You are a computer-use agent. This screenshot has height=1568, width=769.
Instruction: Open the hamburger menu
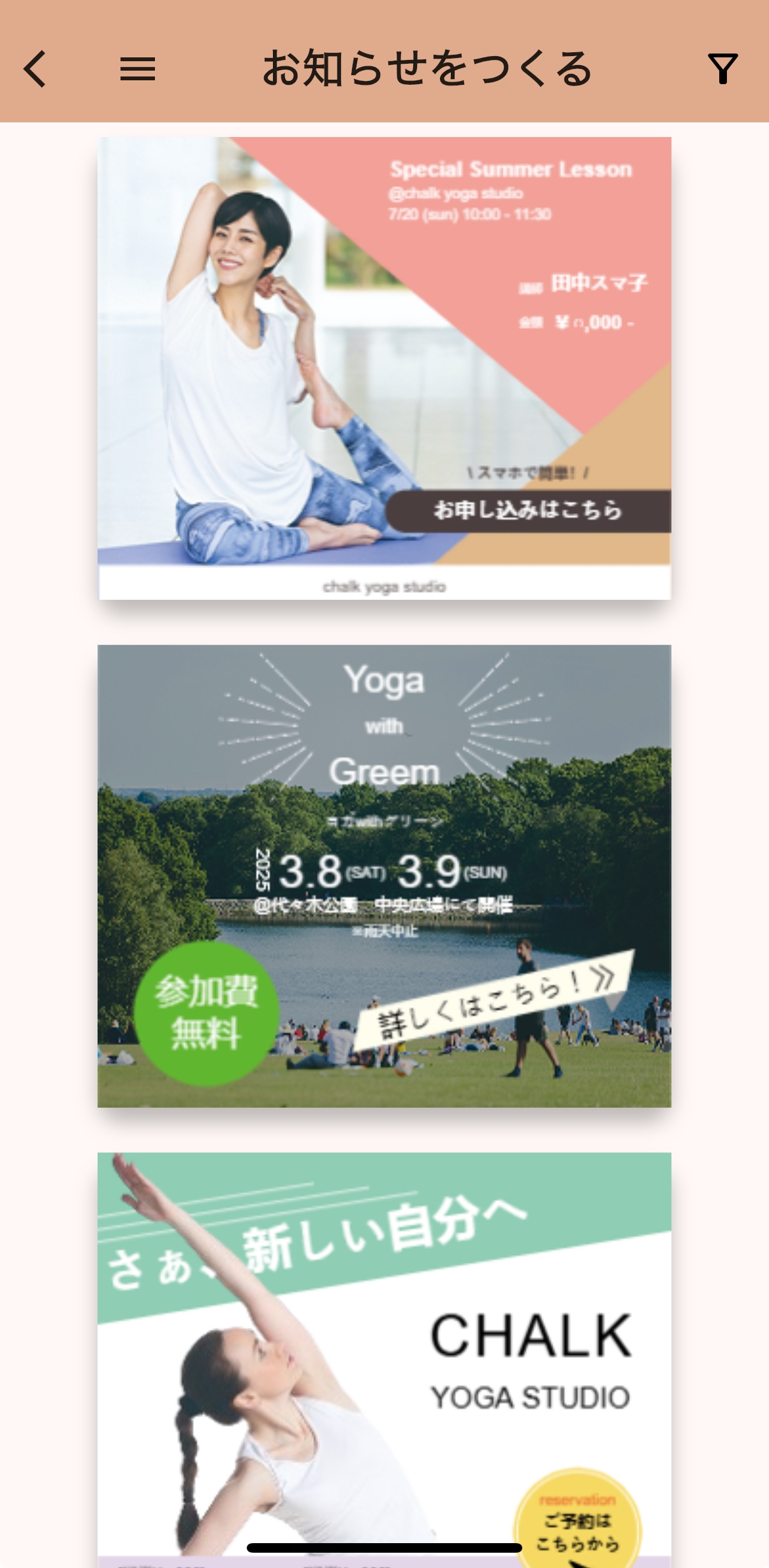point(138,69)
